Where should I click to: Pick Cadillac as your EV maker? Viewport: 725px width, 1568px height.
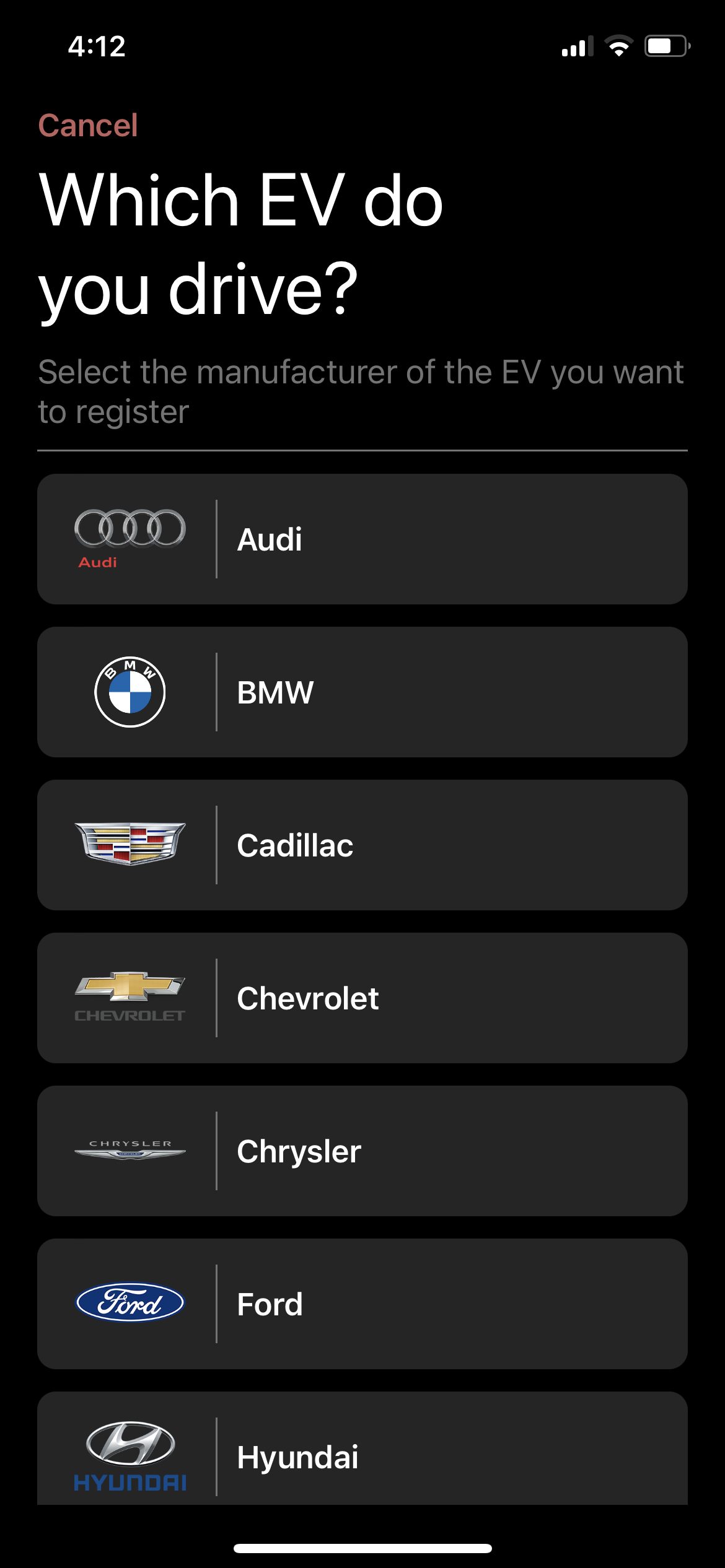click(x=362, y=845)
